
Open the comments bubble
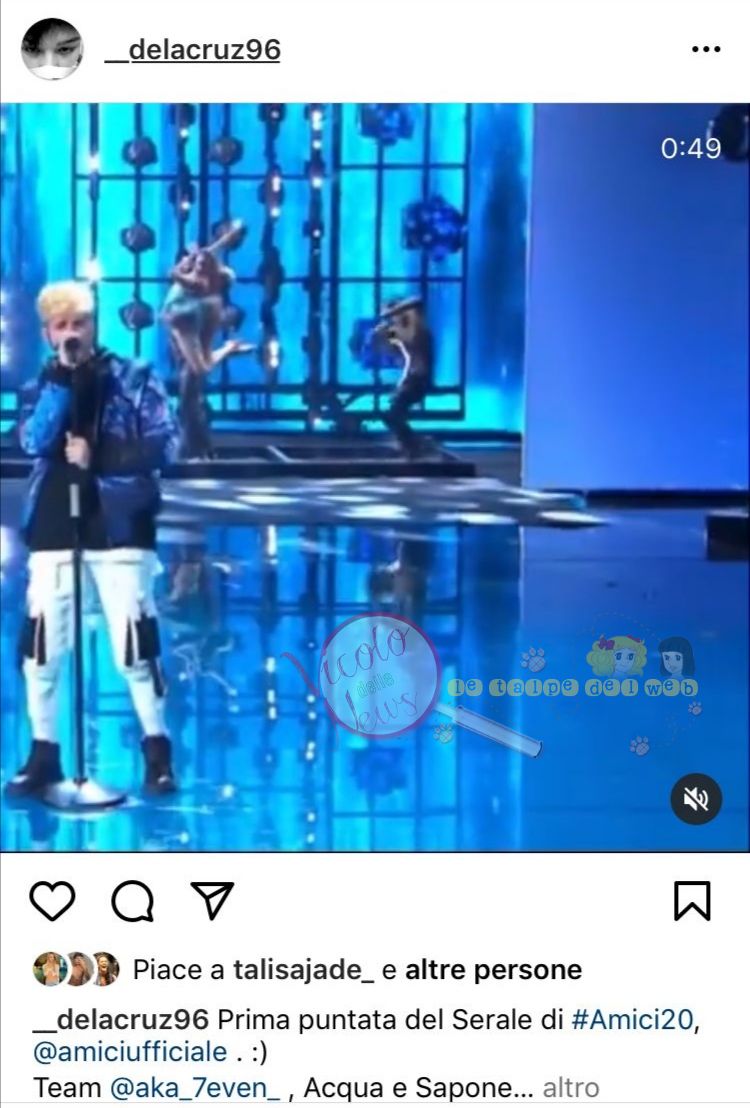click(132, 901)
